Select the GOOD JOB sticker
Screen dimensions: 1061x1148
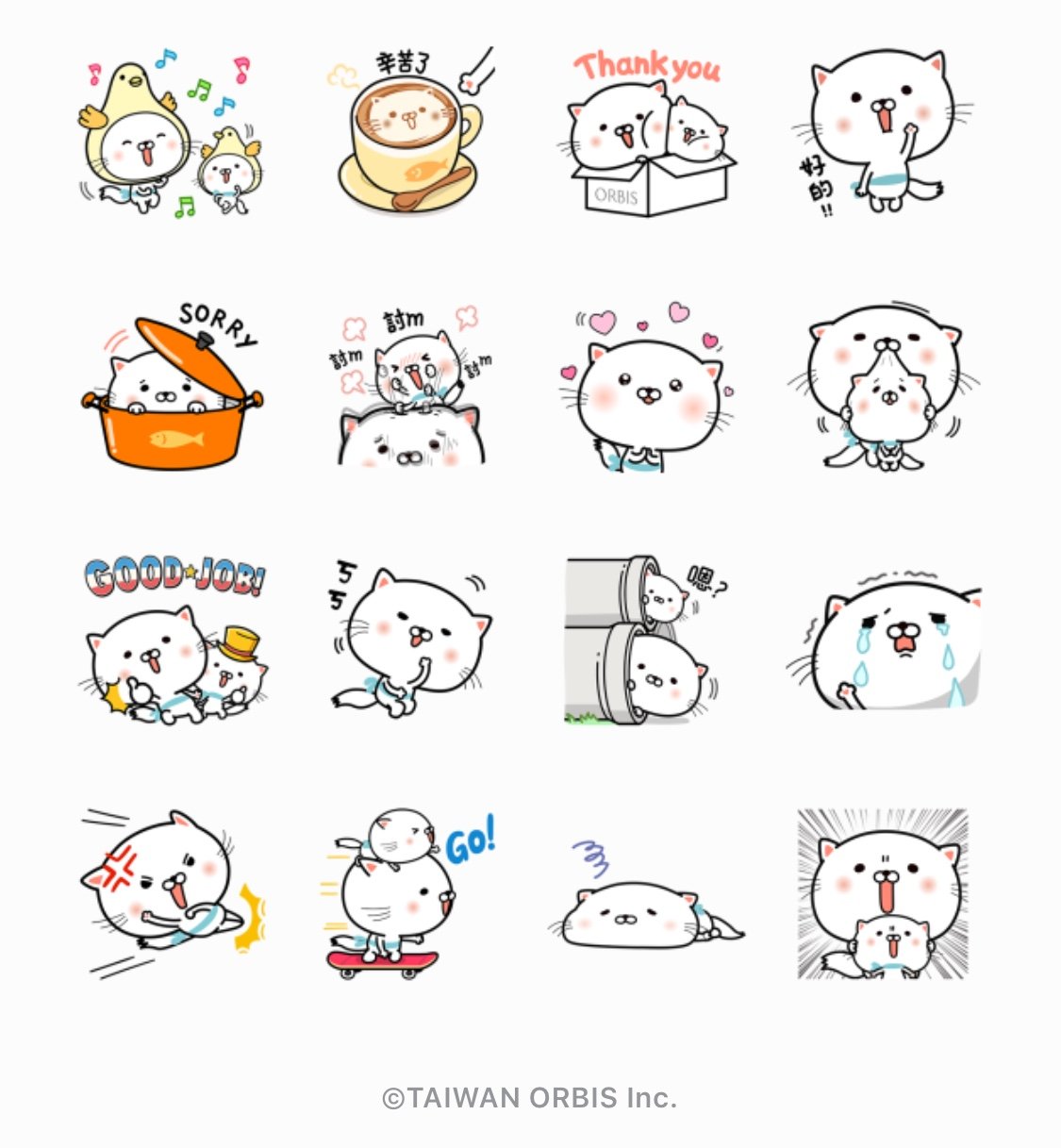[174, 641]
